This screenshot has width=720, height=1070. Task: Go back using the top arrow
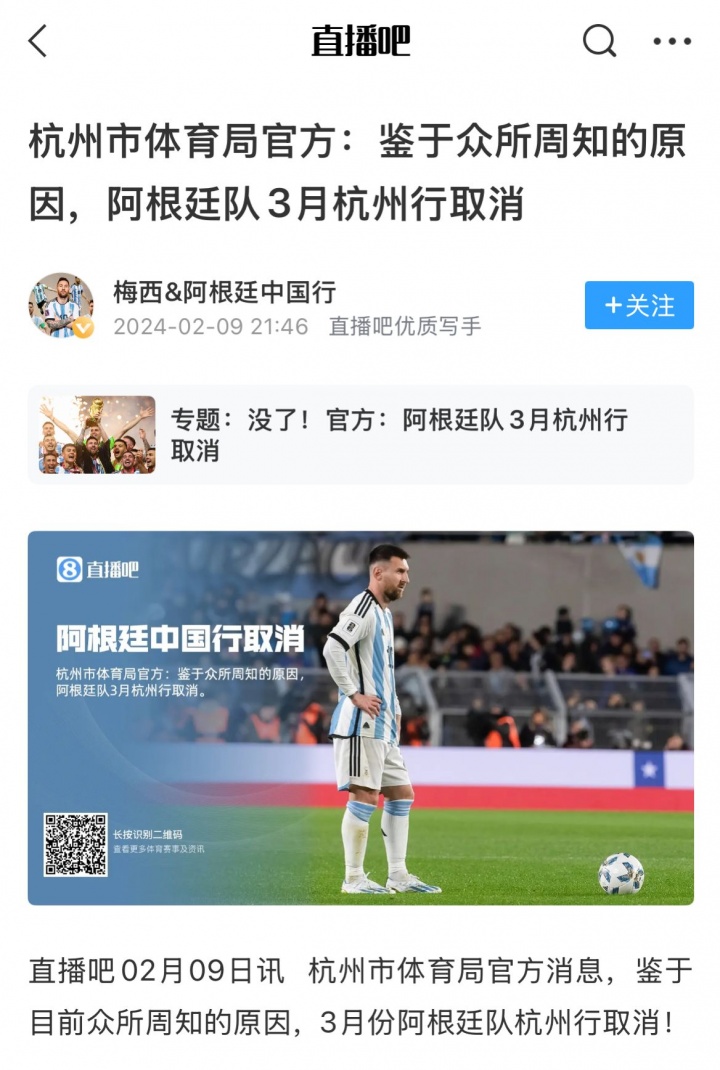[38, 41]
